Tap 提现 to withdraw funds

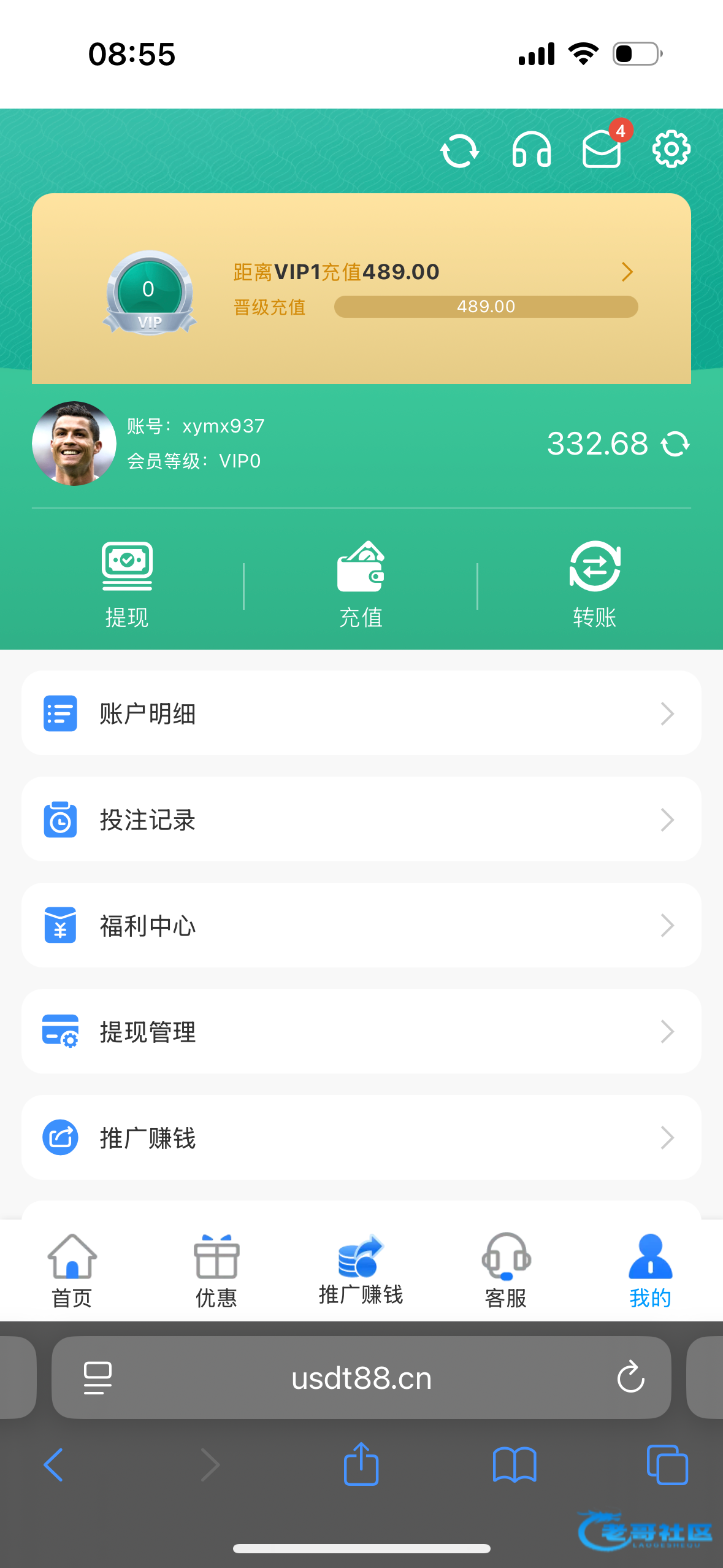[x=127, y=583]
